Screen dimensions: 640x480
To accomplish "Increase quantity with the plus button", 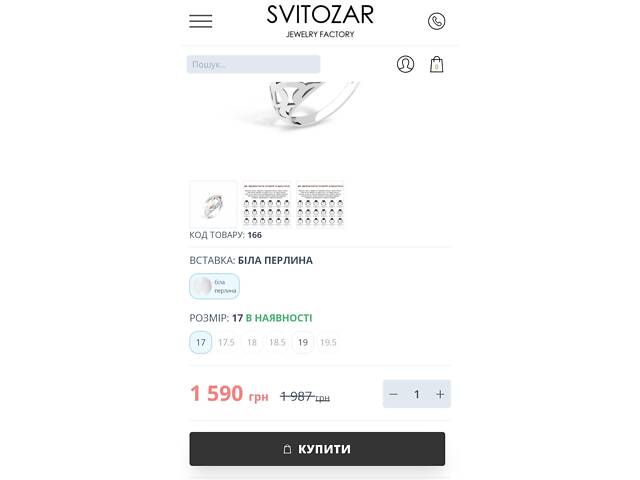I will tap(440, 394).
